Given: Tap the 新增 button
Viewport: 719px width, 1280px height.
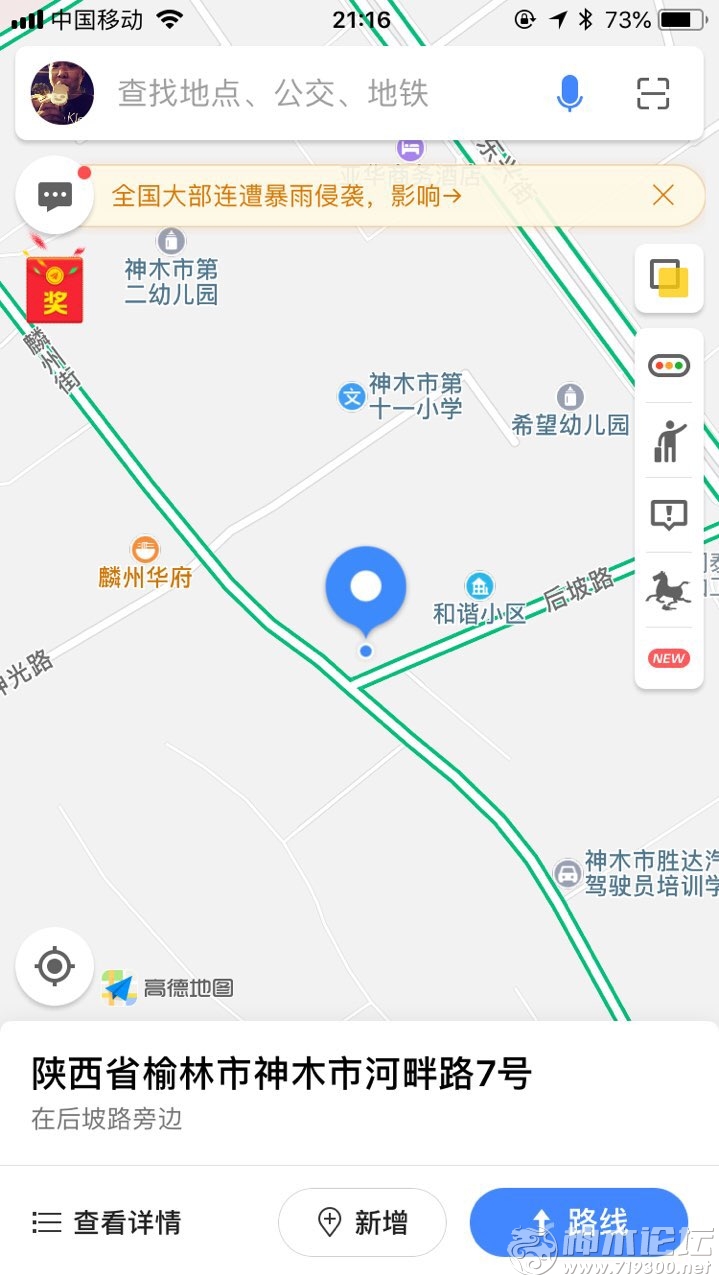Looking at the screenshot, I should click(362, 1222).
